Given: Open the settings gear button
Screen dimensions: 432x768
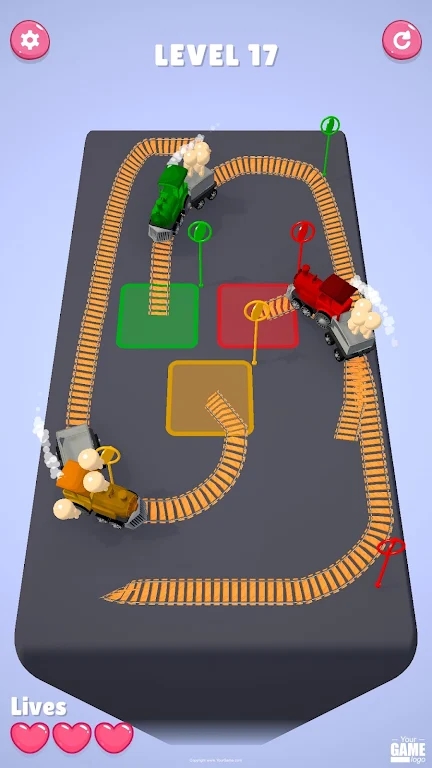Looking at the screenshot, I should coord(30,40).
